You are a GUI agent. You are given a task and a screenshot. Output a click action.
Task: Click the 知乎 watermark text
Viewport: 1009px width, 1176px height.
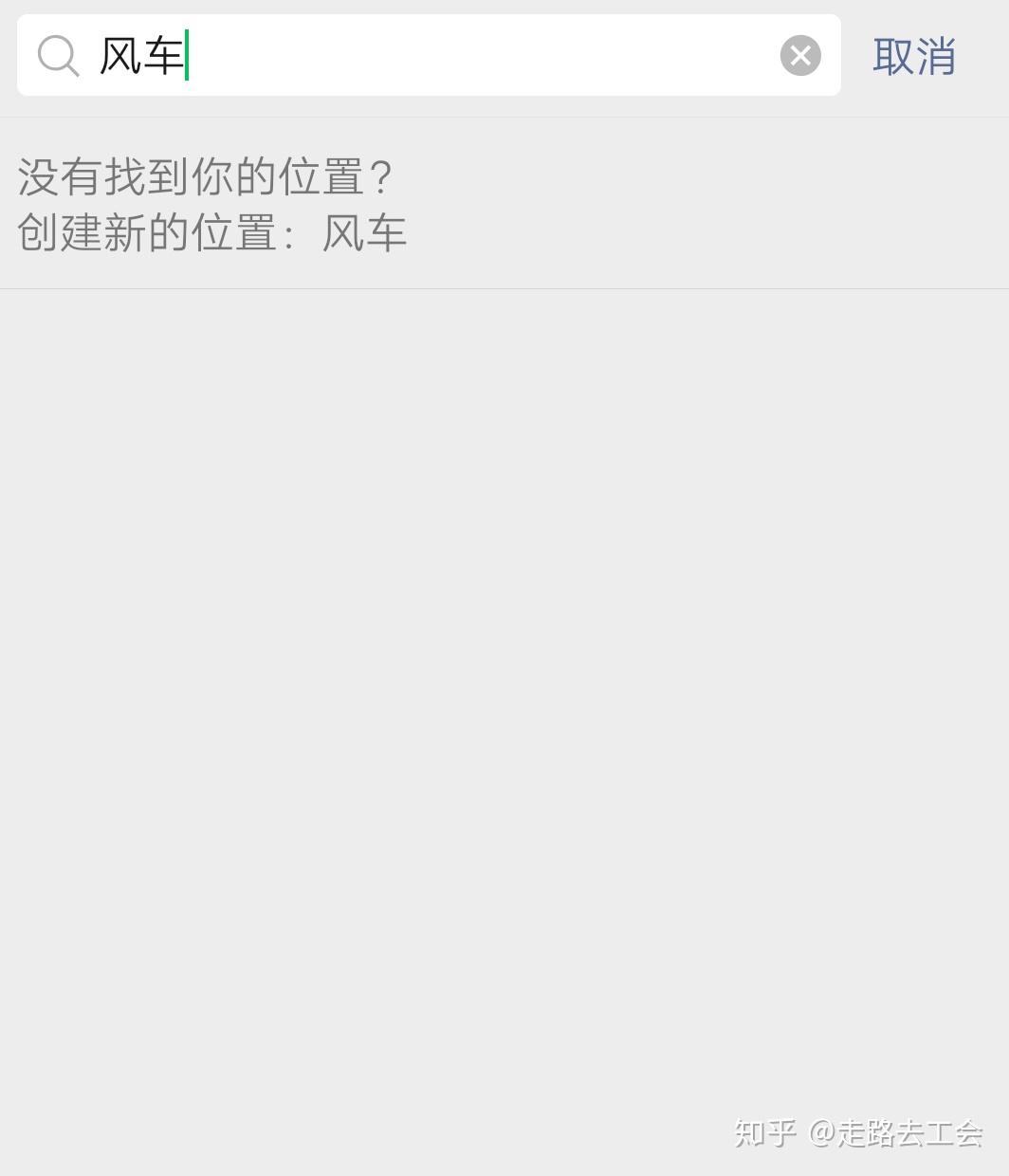tap(768, 1131)
